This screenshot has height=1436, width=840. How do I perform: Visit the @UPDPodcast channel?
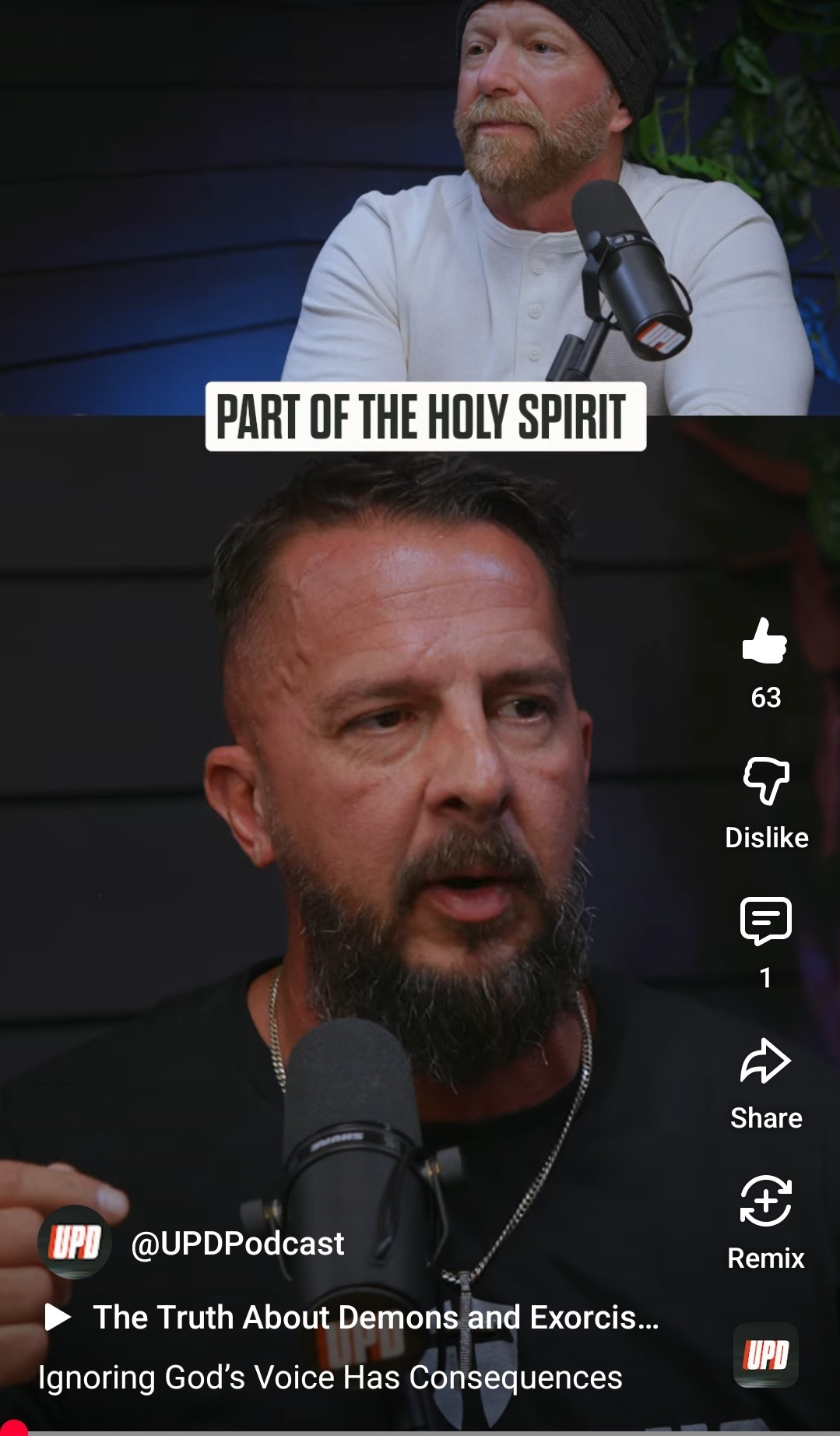click(237, 1244)
